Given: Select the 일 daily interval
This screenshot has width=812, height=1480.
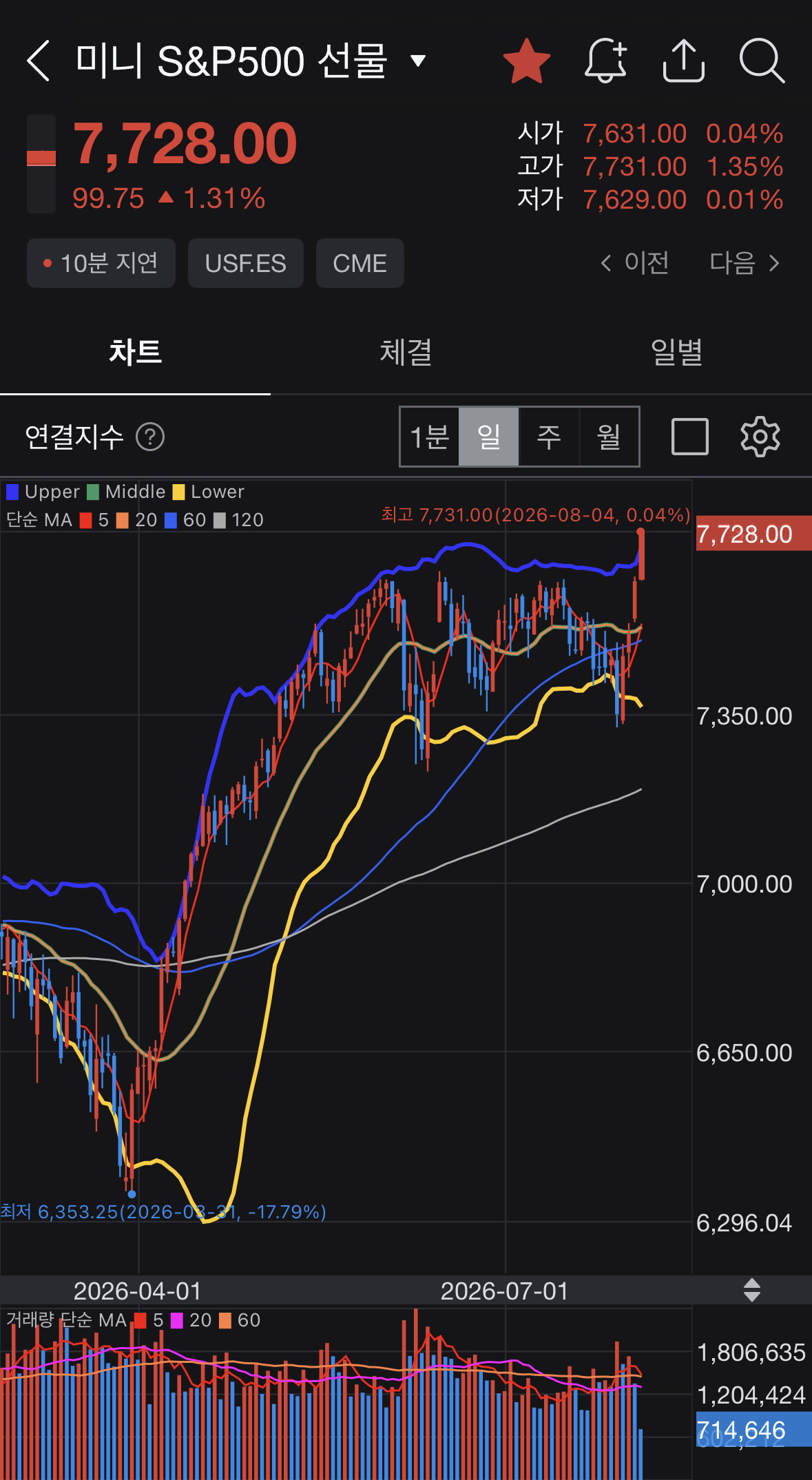Looking at the screenshot, I should click(489, 437).
